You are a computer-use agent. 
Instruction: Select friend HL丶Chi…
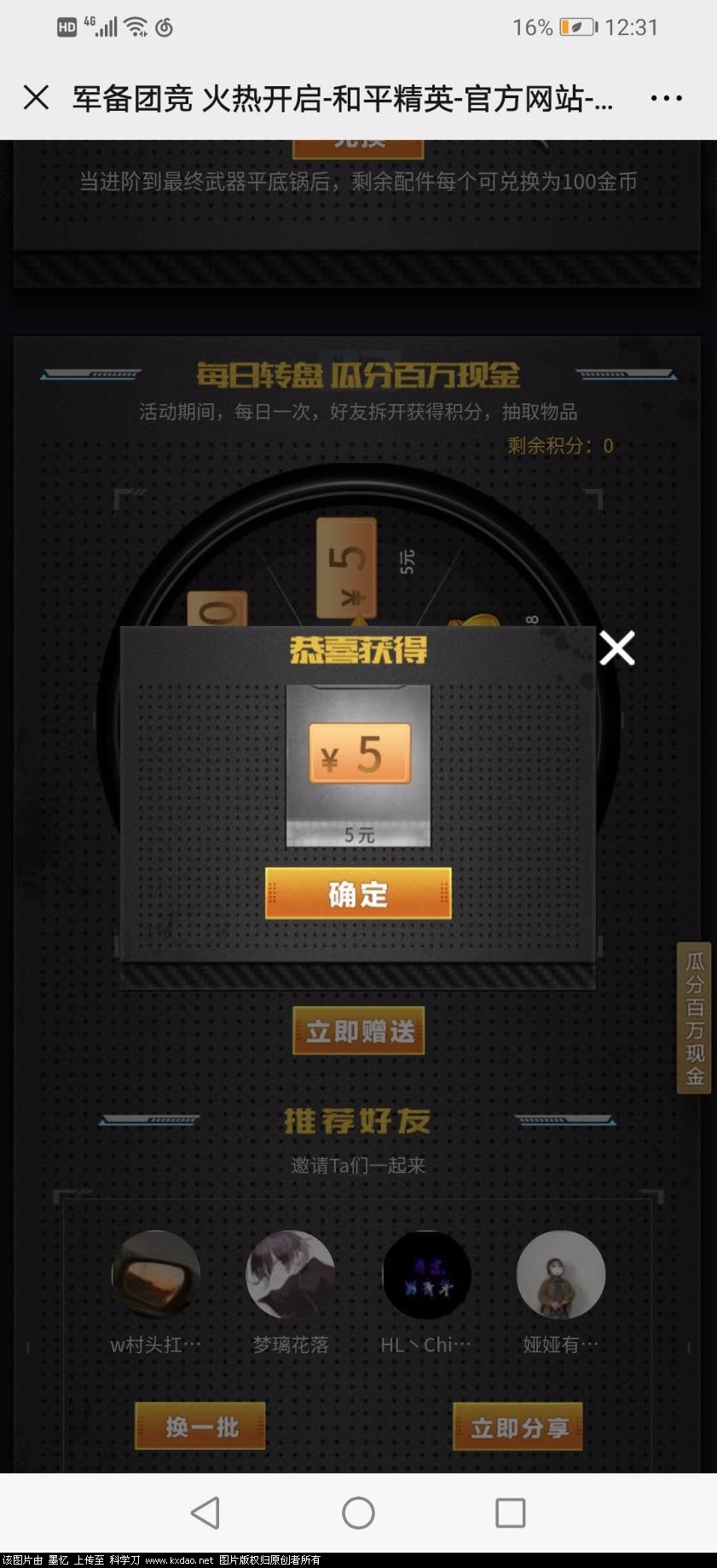point(425,1275)
